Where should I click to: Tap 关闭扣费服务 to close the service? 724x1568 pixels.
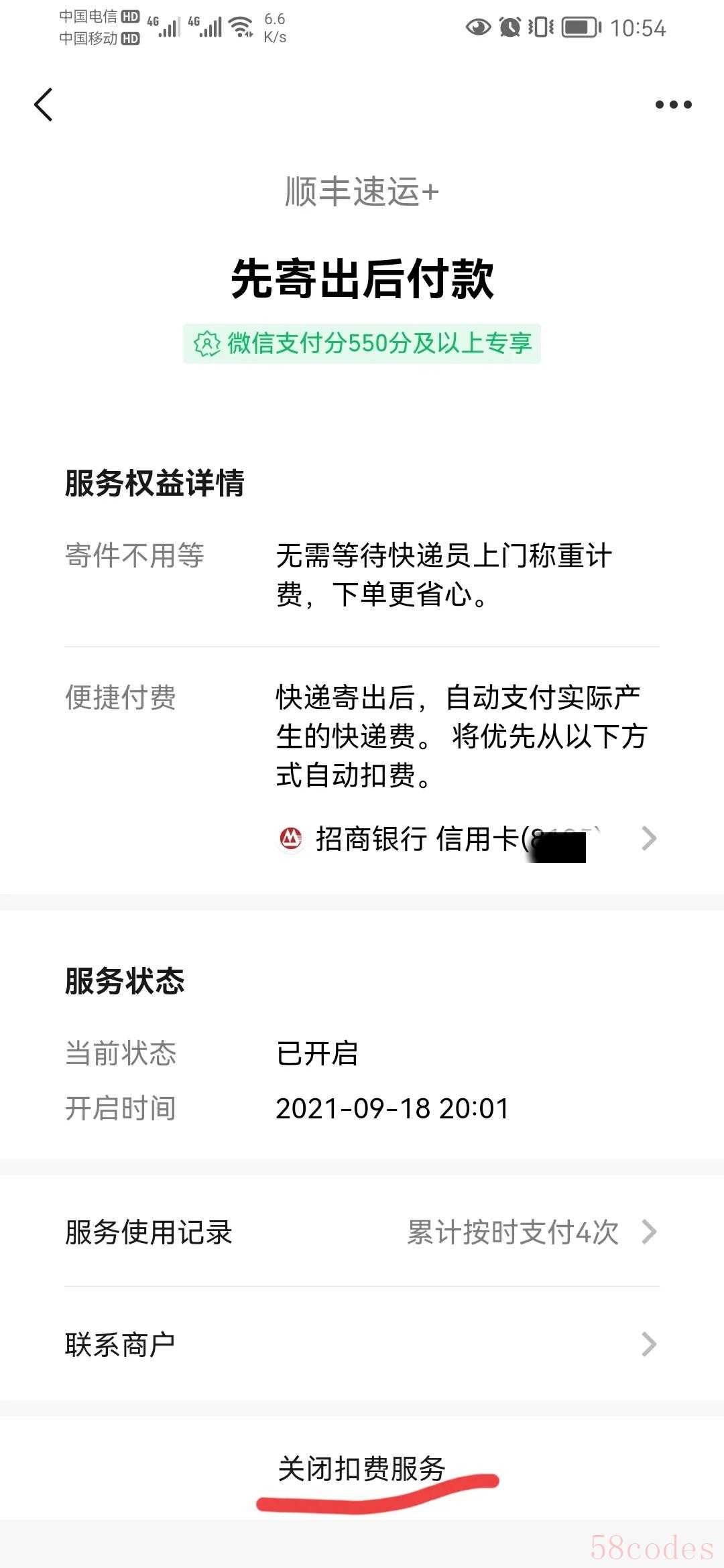362,1469
